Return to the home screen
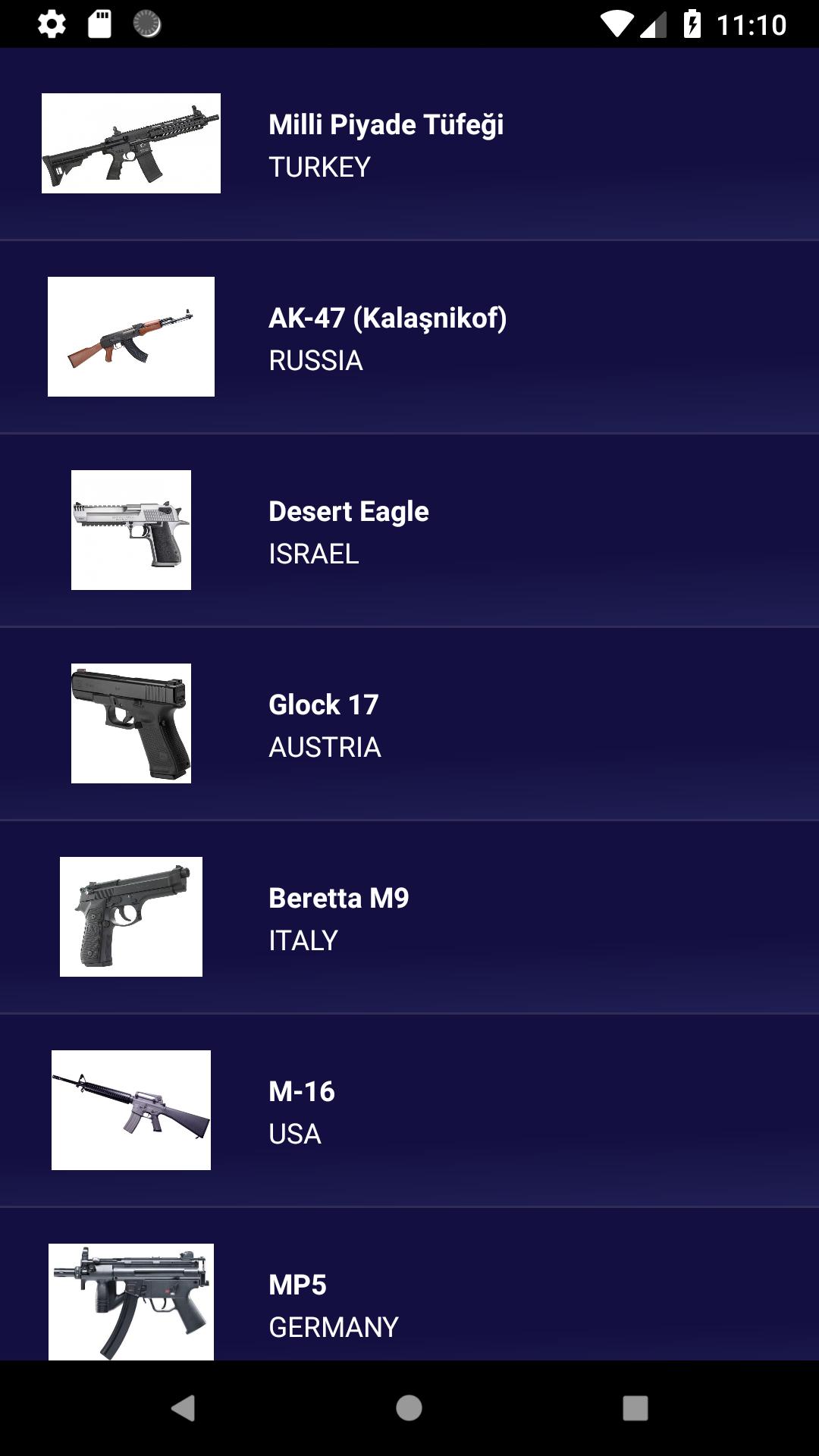Image resolution: width=819 pixels, height=1456 pixels. (409, 1408)
